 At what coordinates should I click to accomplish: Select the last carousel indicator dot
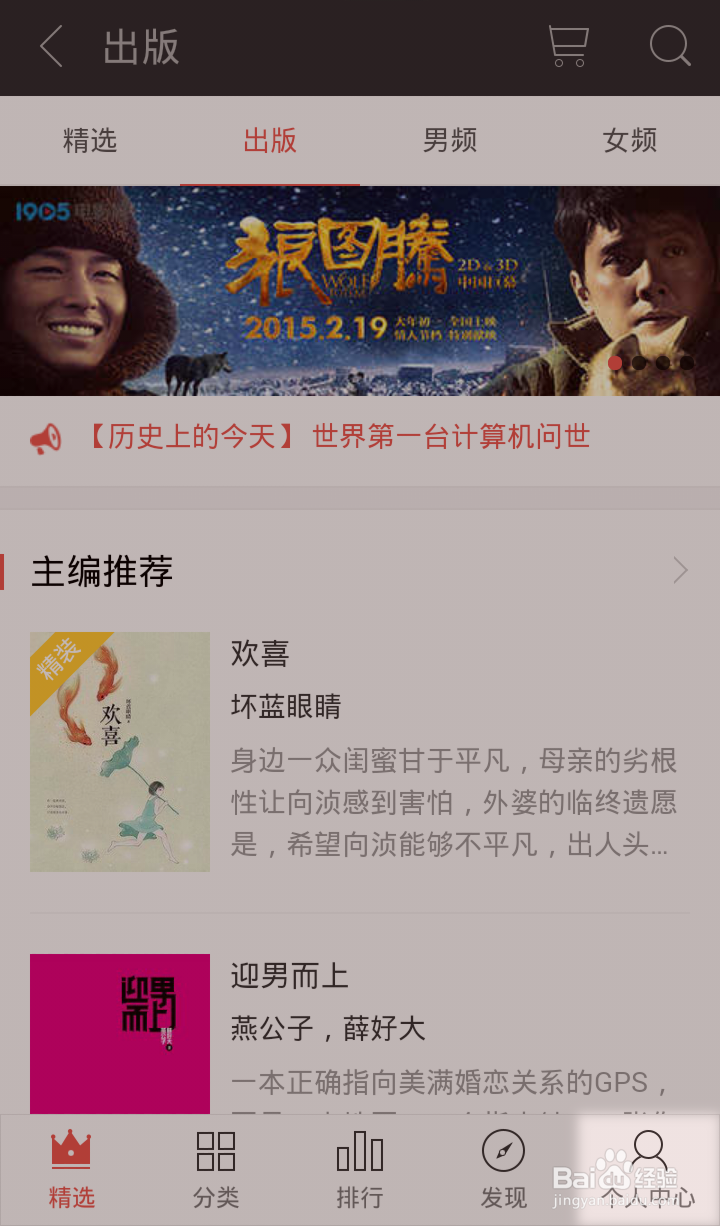click(686, 363)
